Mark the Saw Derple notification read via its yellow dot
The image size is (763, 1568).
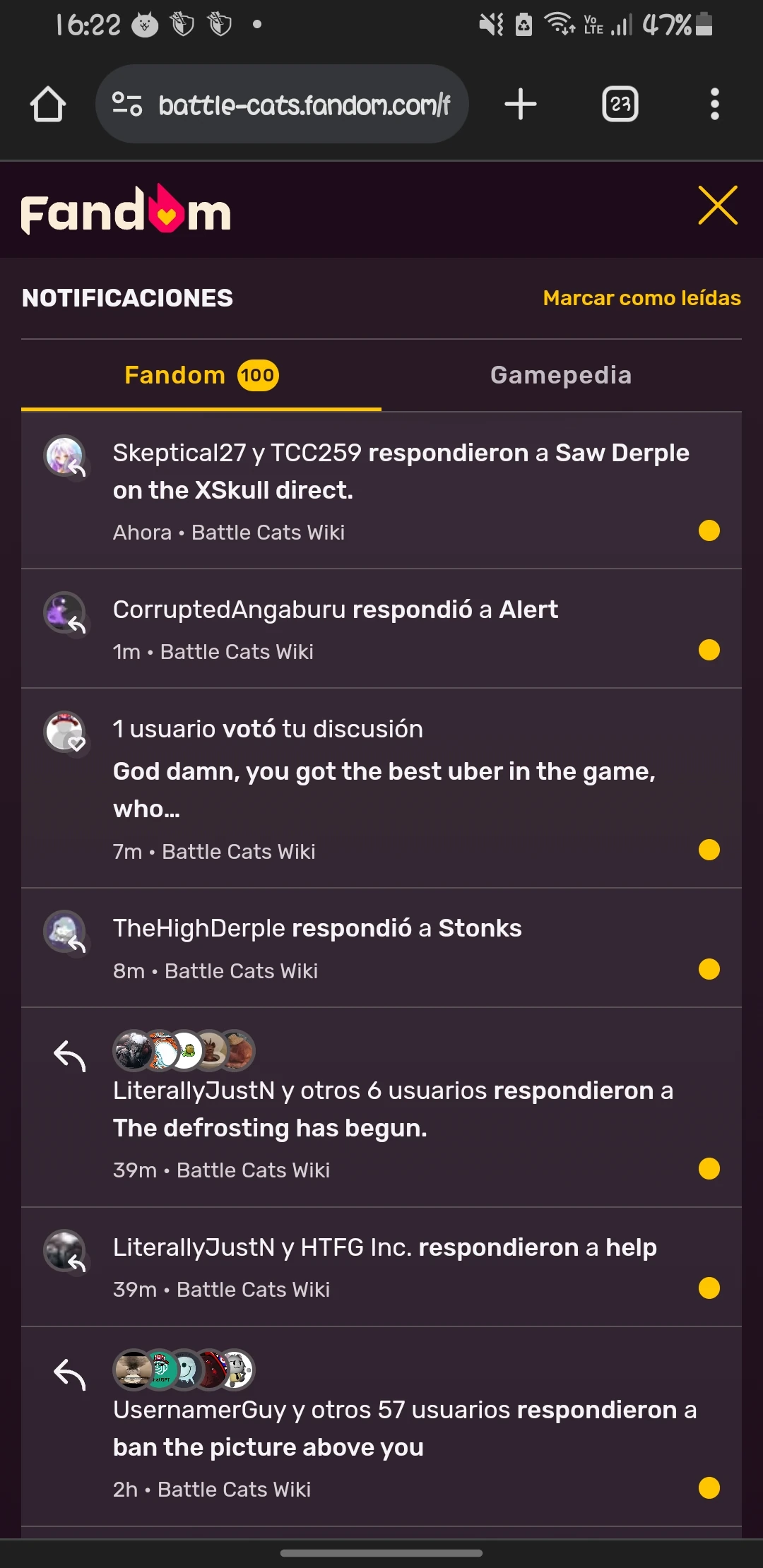pyautogui.click(x=709, y=530)
